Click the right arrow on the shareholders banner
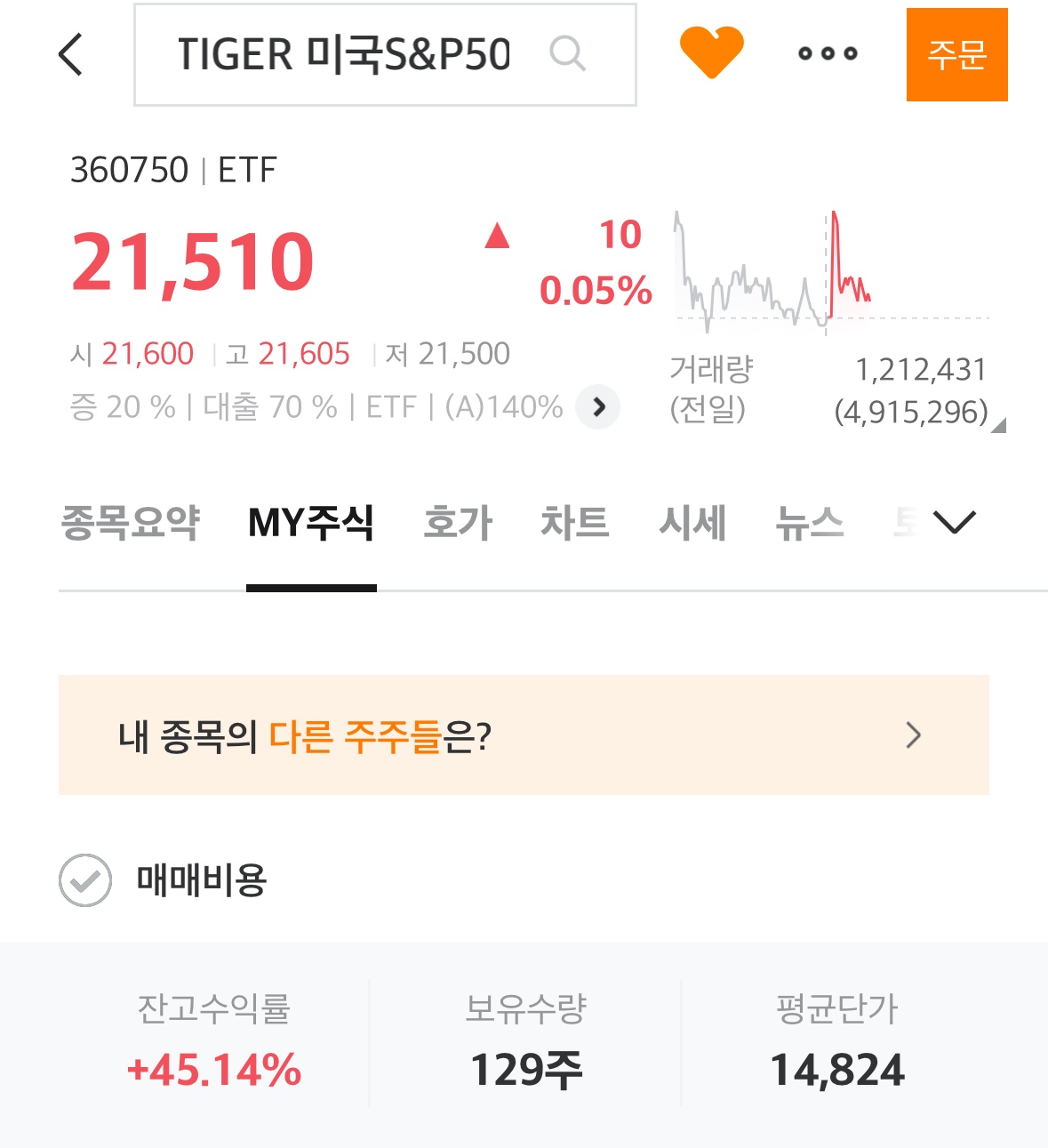Screen dimensions: 1048x1148 point(913,735)
